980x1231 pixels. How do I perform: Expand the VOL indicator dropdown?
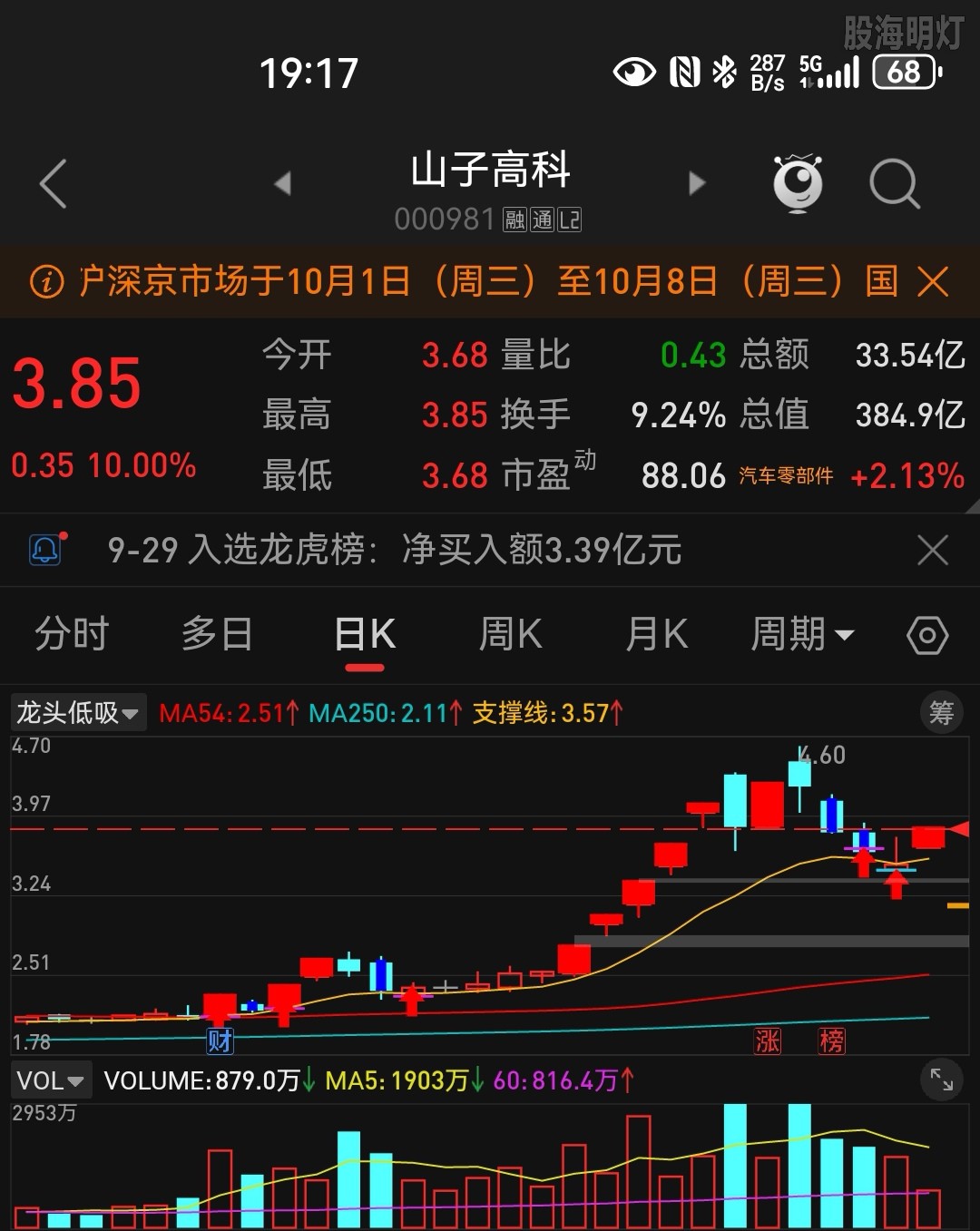[x=51, y=1080]
